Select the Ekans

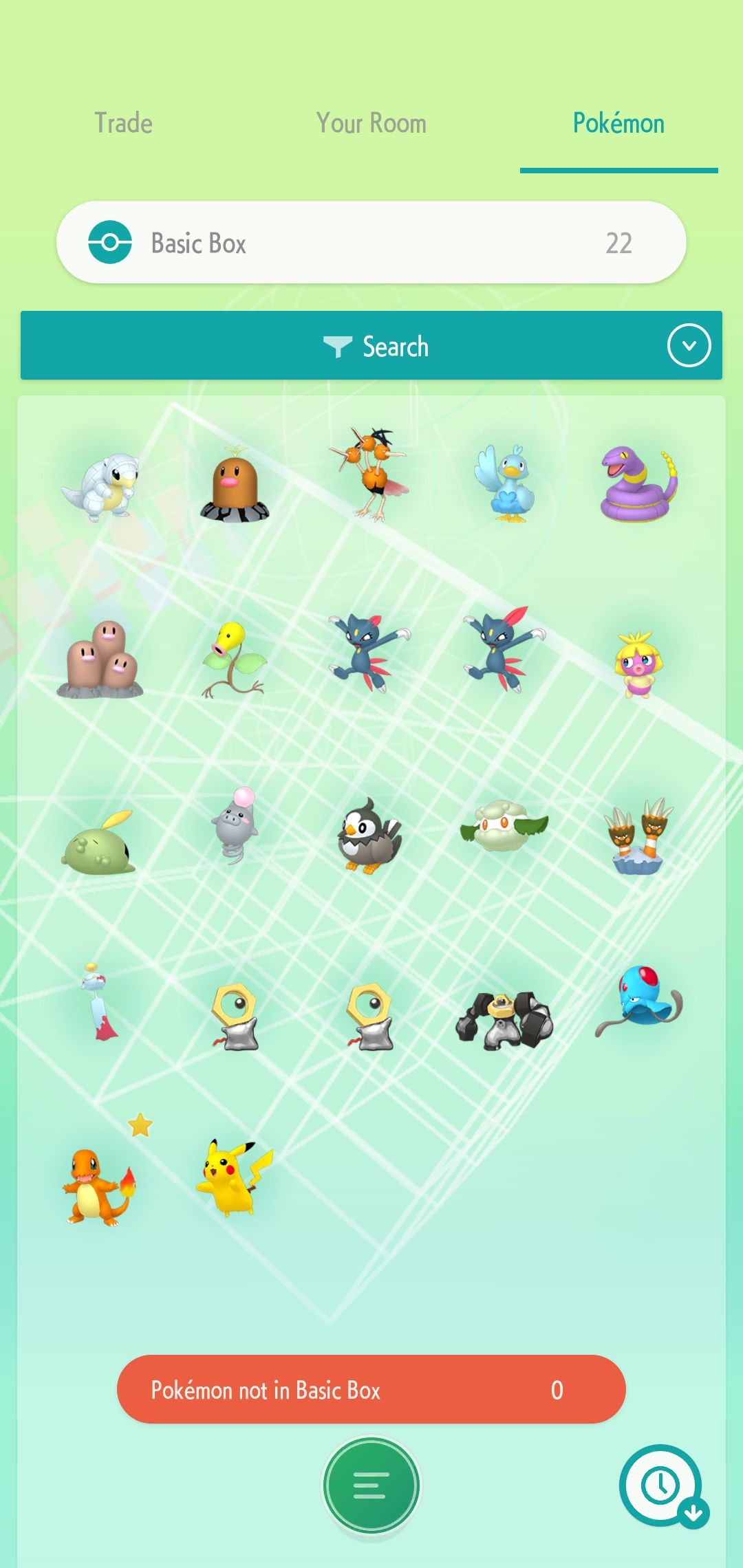coord(639,484)
